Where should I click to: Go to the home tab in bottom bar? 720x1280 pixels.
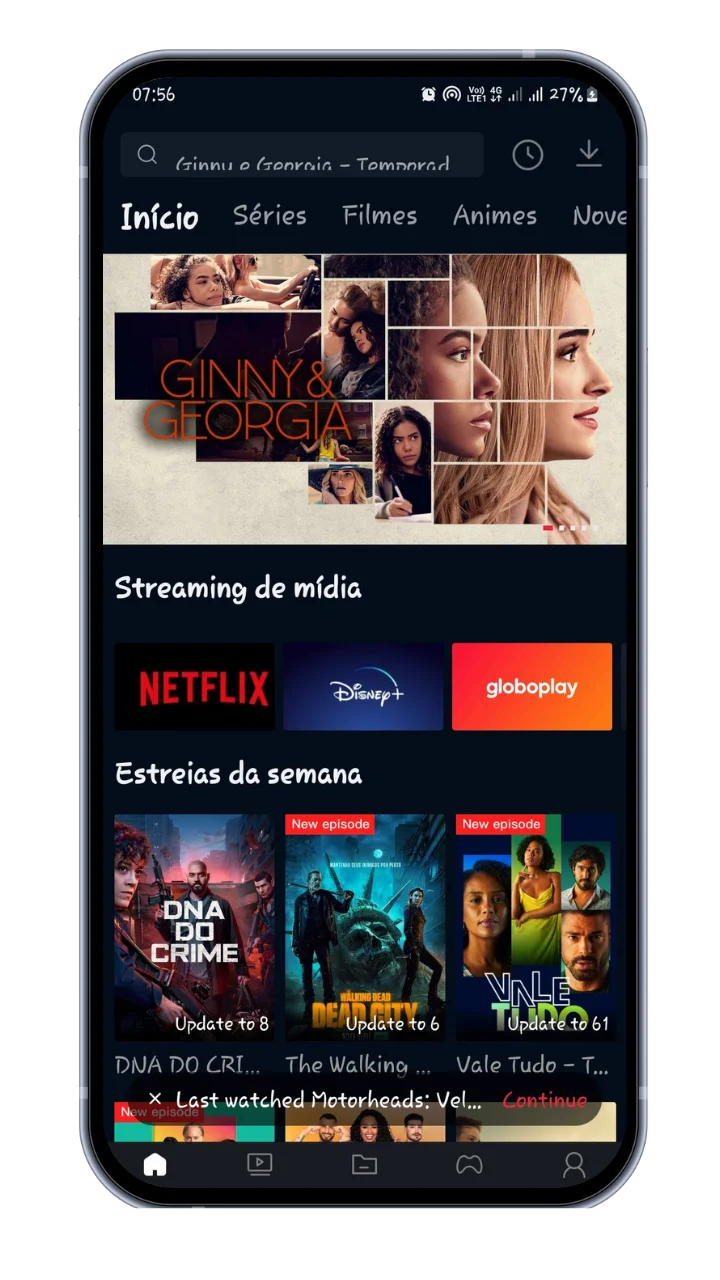(155, 1164)
